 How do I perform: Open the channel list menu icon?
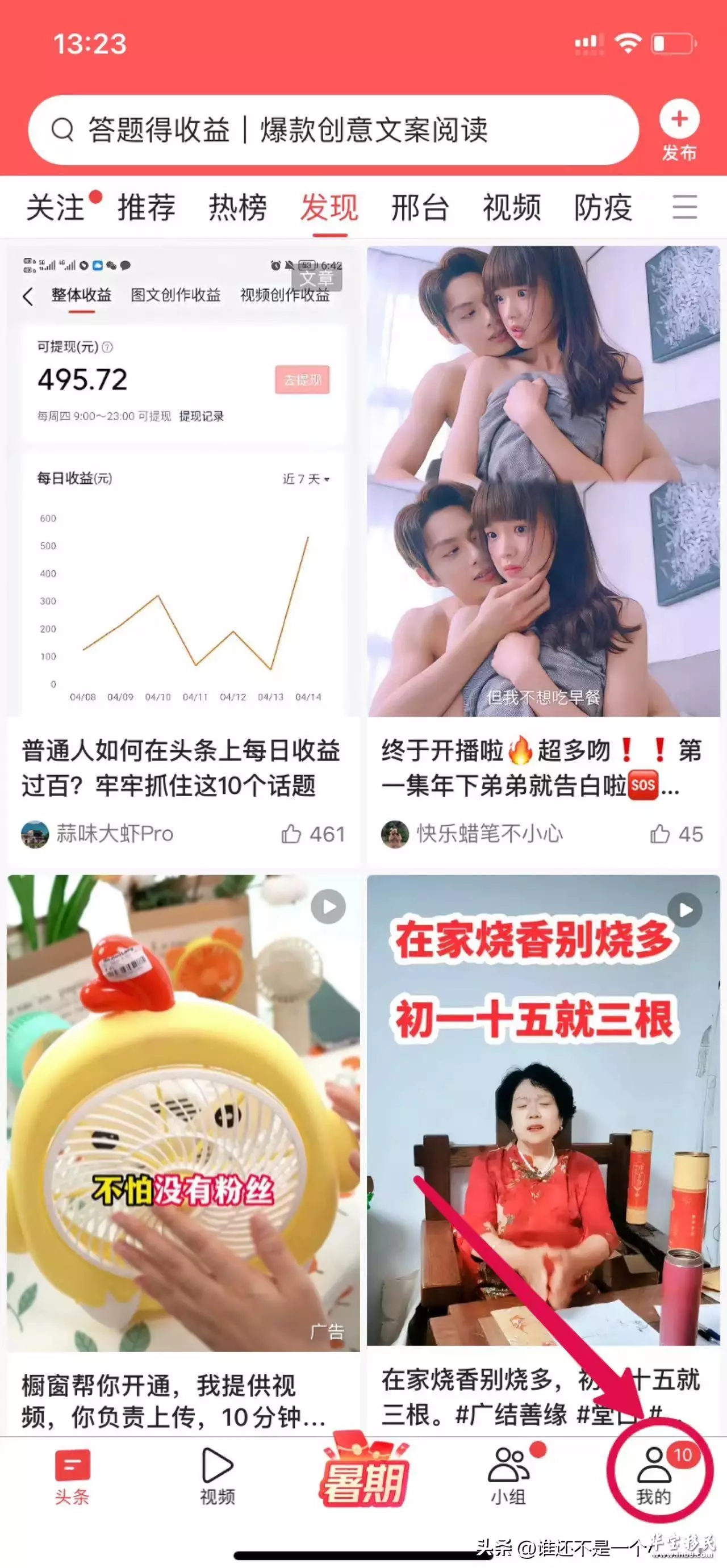coord(685,207)
